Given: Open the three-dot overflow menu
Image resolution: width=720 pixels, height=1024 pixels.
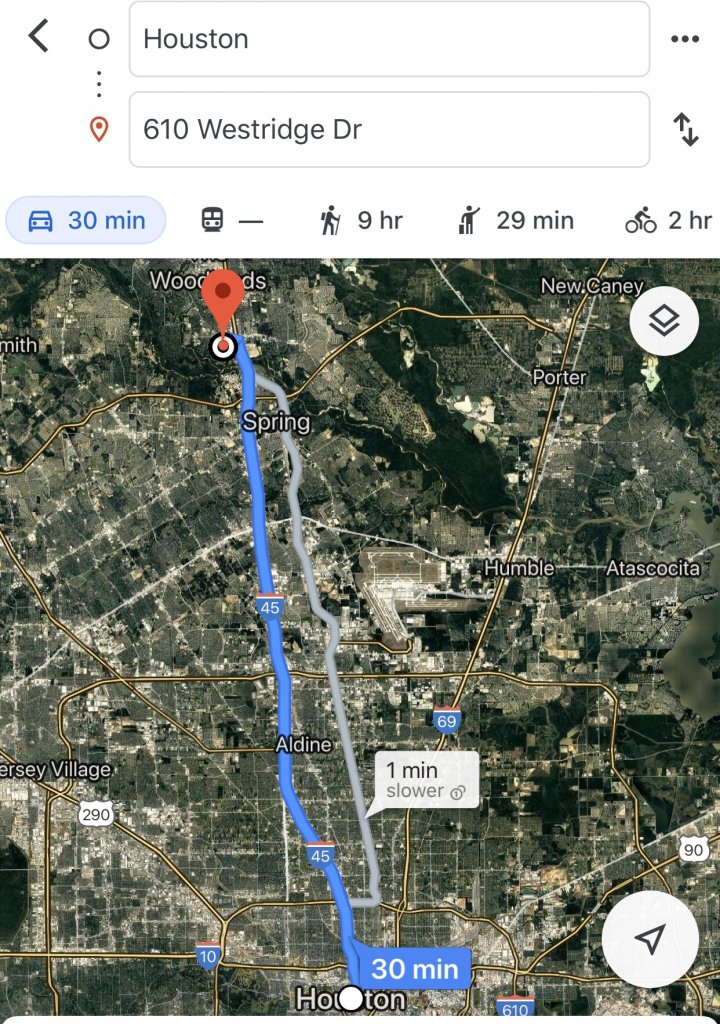Looking at the screenshot, I should [x=685, y=39].
